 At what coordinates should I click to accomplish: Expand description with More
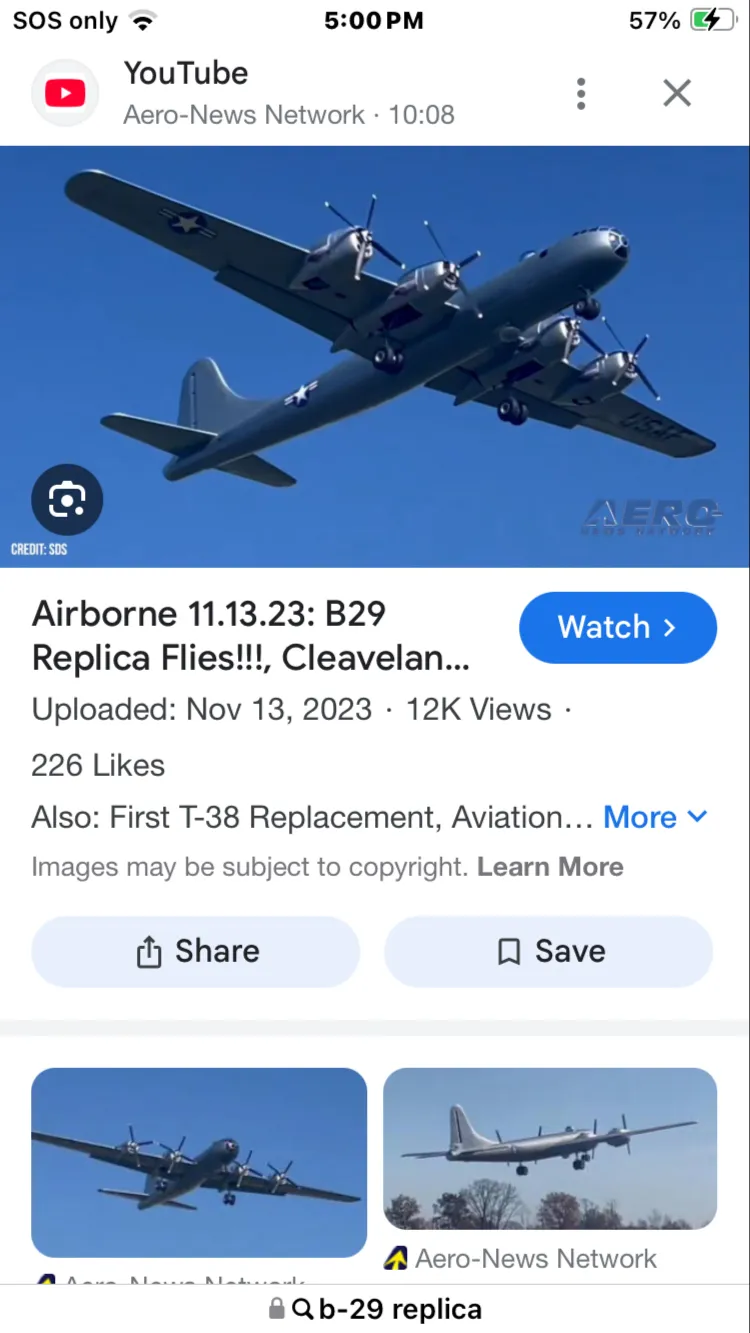click(x=655, y=817)
